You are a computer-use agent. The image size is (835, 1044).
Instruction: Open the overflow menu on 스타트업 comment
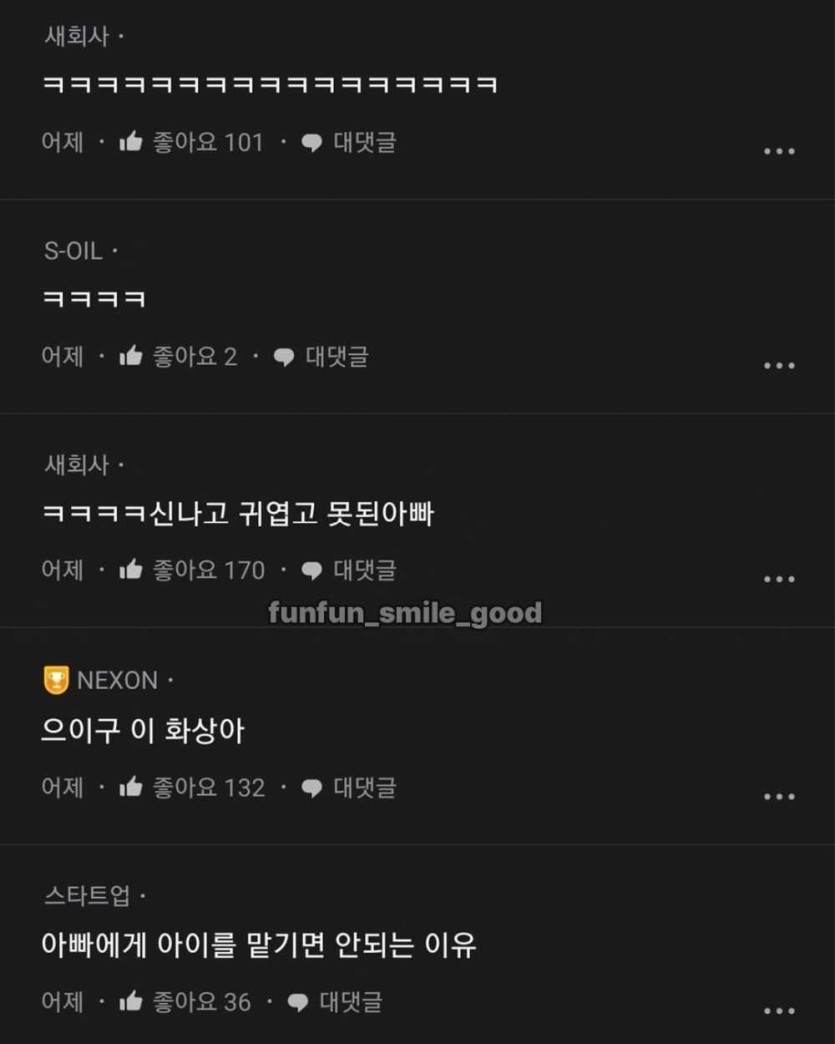[779, 1011]
